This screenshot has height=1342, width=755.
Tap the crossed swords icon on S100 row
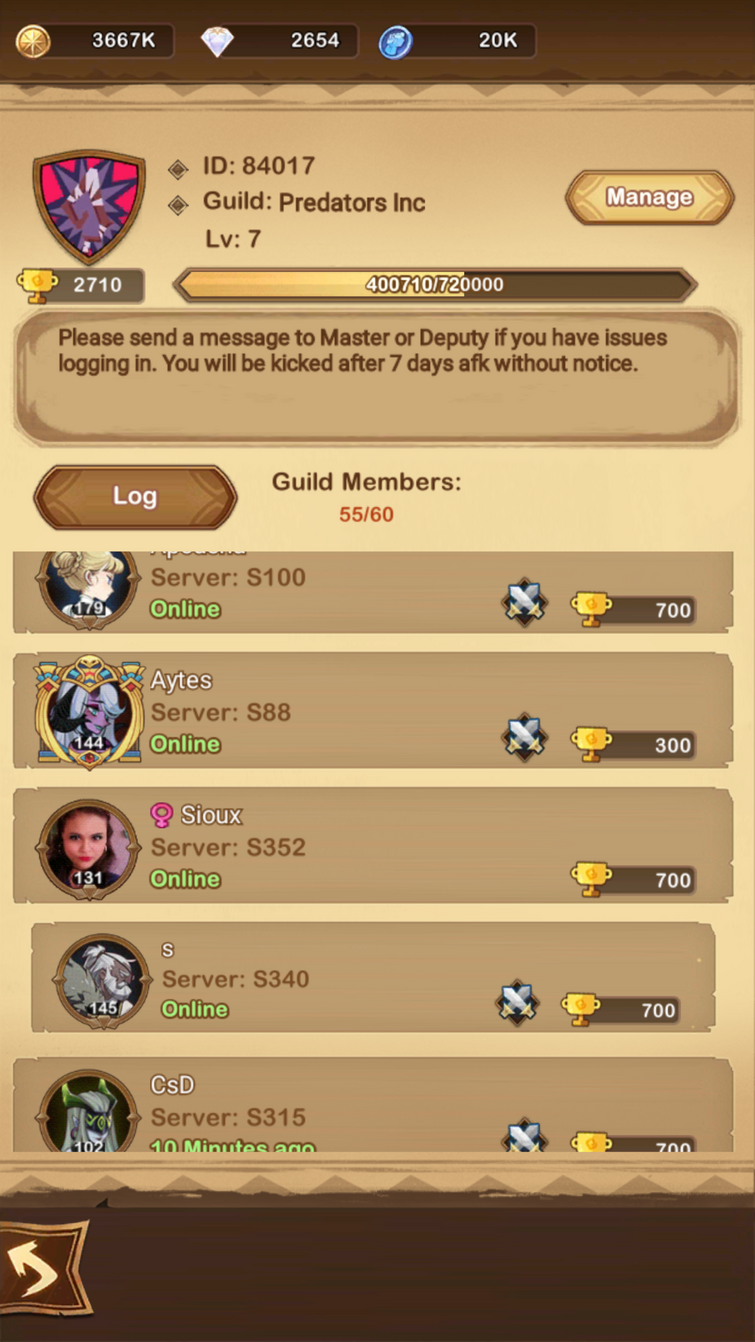click(525, 603)
